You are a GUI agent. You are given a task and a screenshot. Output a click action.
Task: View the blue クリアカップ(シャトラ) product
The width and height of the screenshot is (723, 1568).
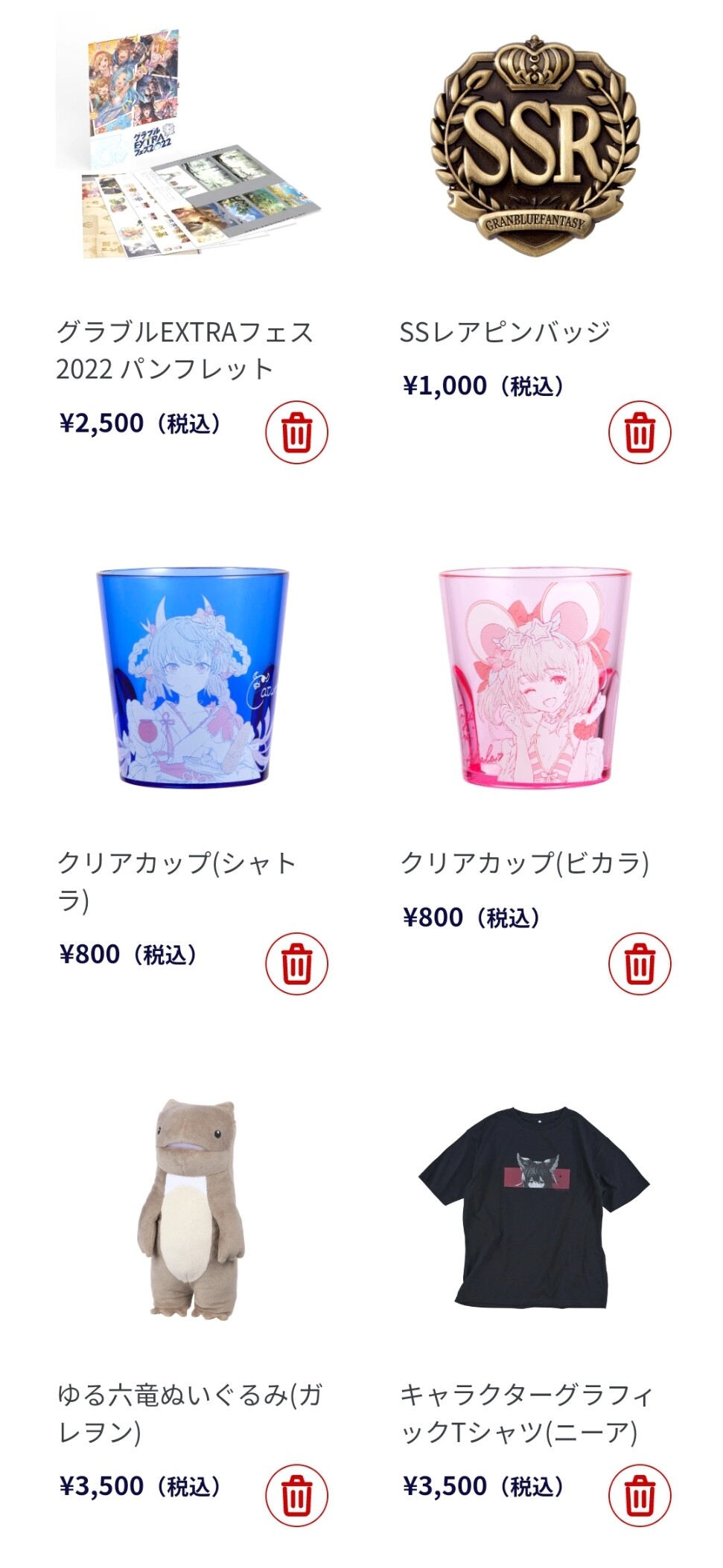click(192, 677)
